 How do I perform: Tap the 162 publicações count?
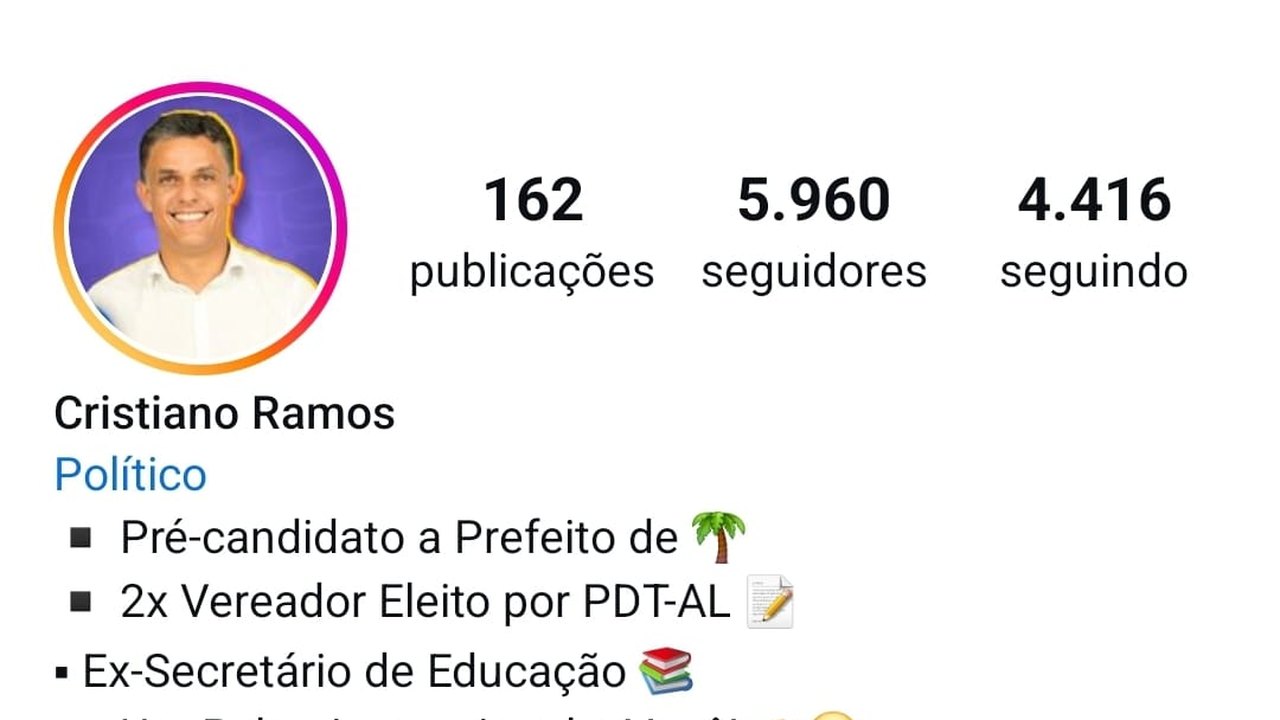532,232
